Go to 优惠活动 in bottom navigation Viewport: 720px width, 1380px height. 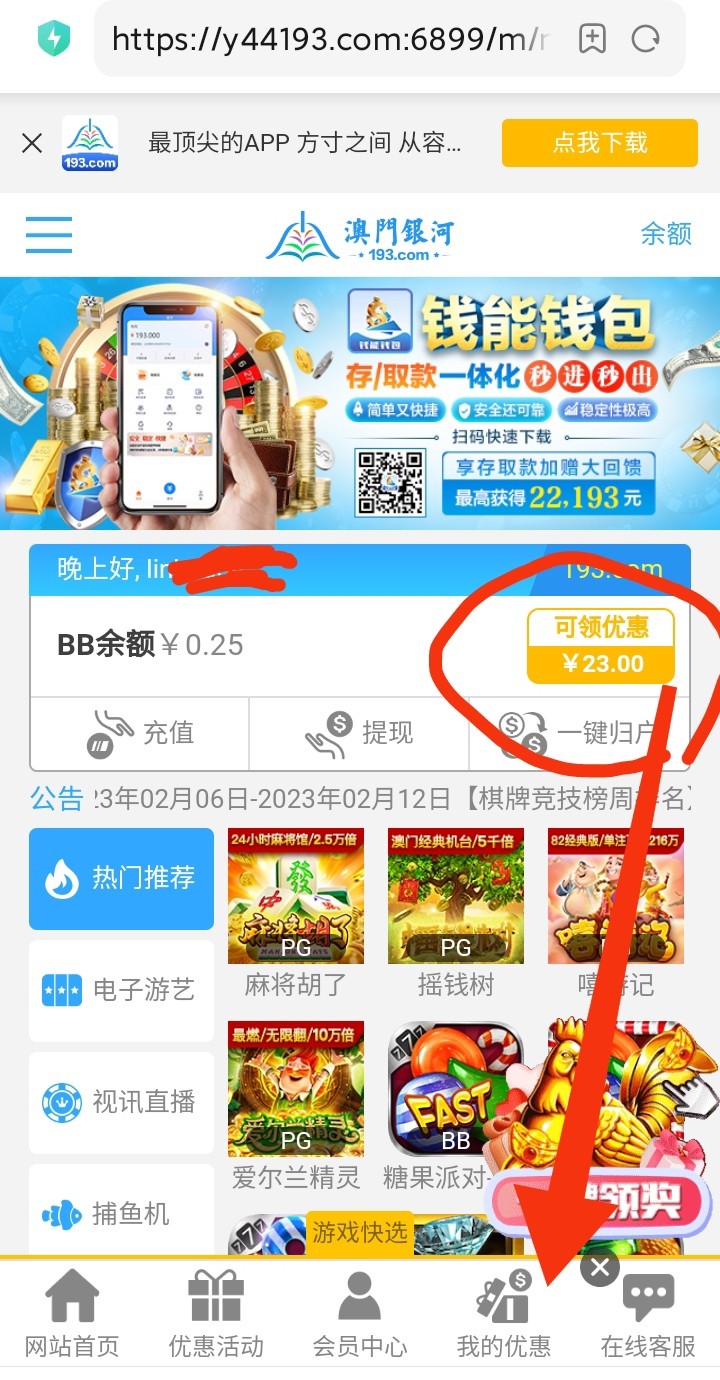point(216,1315)
